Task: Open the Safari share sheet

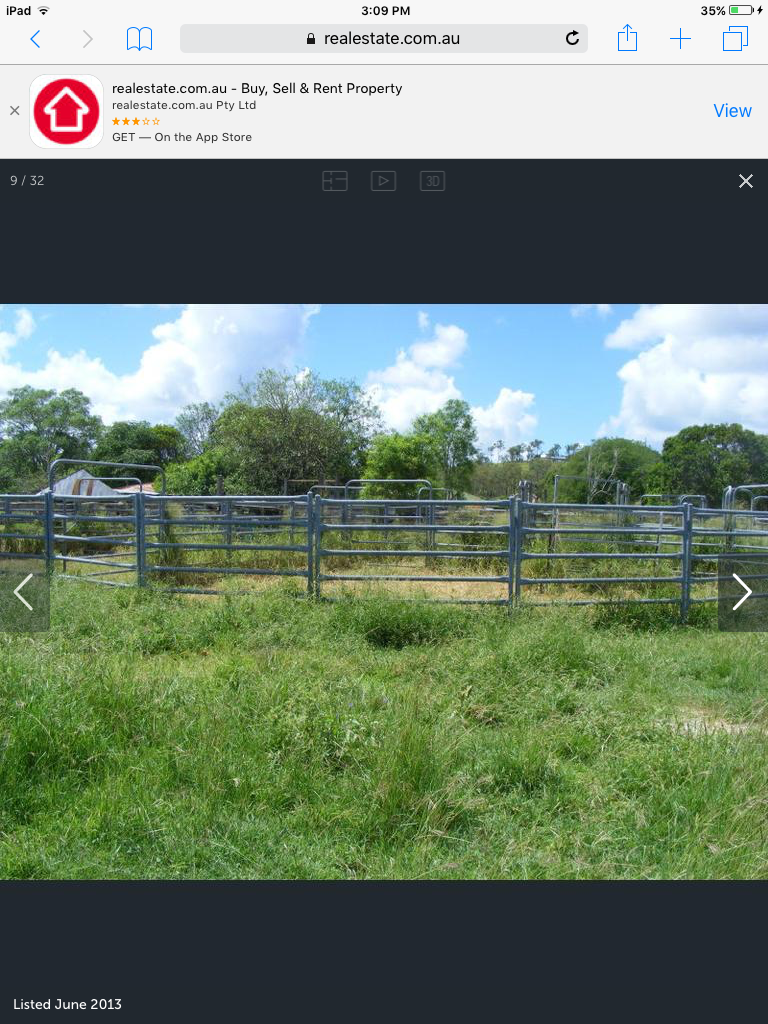Action: [x=627, y=39]
